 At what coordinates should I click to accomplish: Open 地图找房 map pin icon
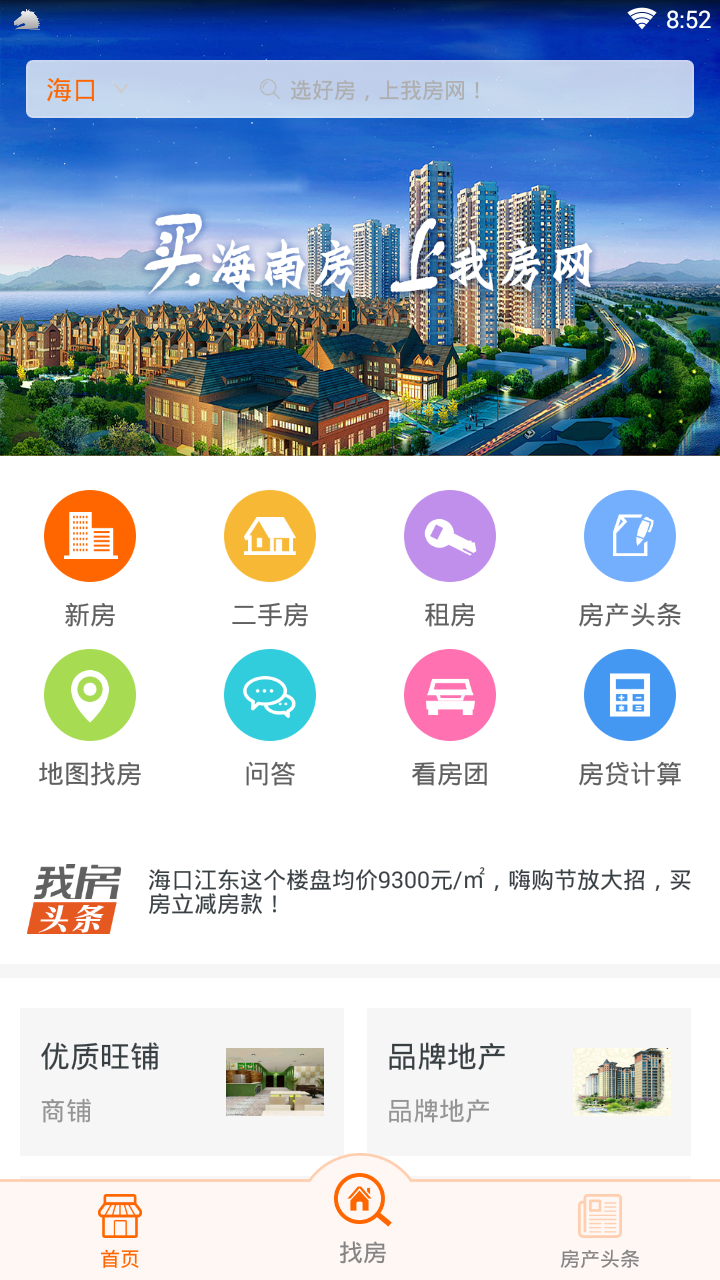pos(90,694)
